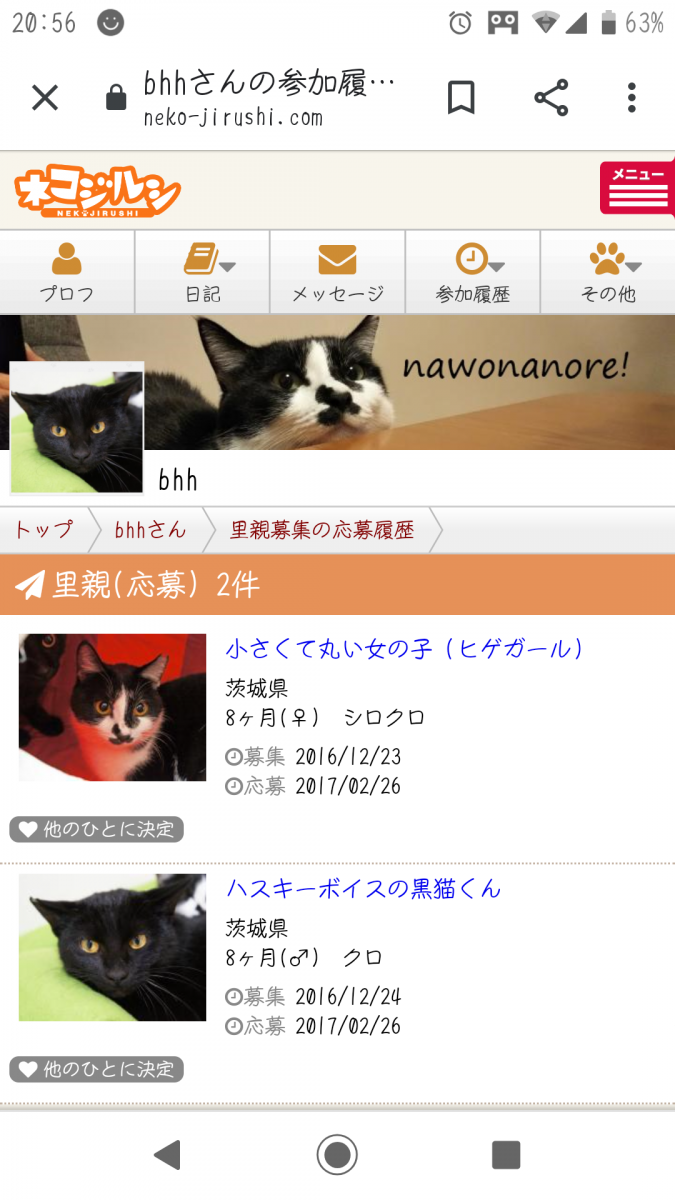
Task: Return to the home screen
Action: tap(337, 1155)
